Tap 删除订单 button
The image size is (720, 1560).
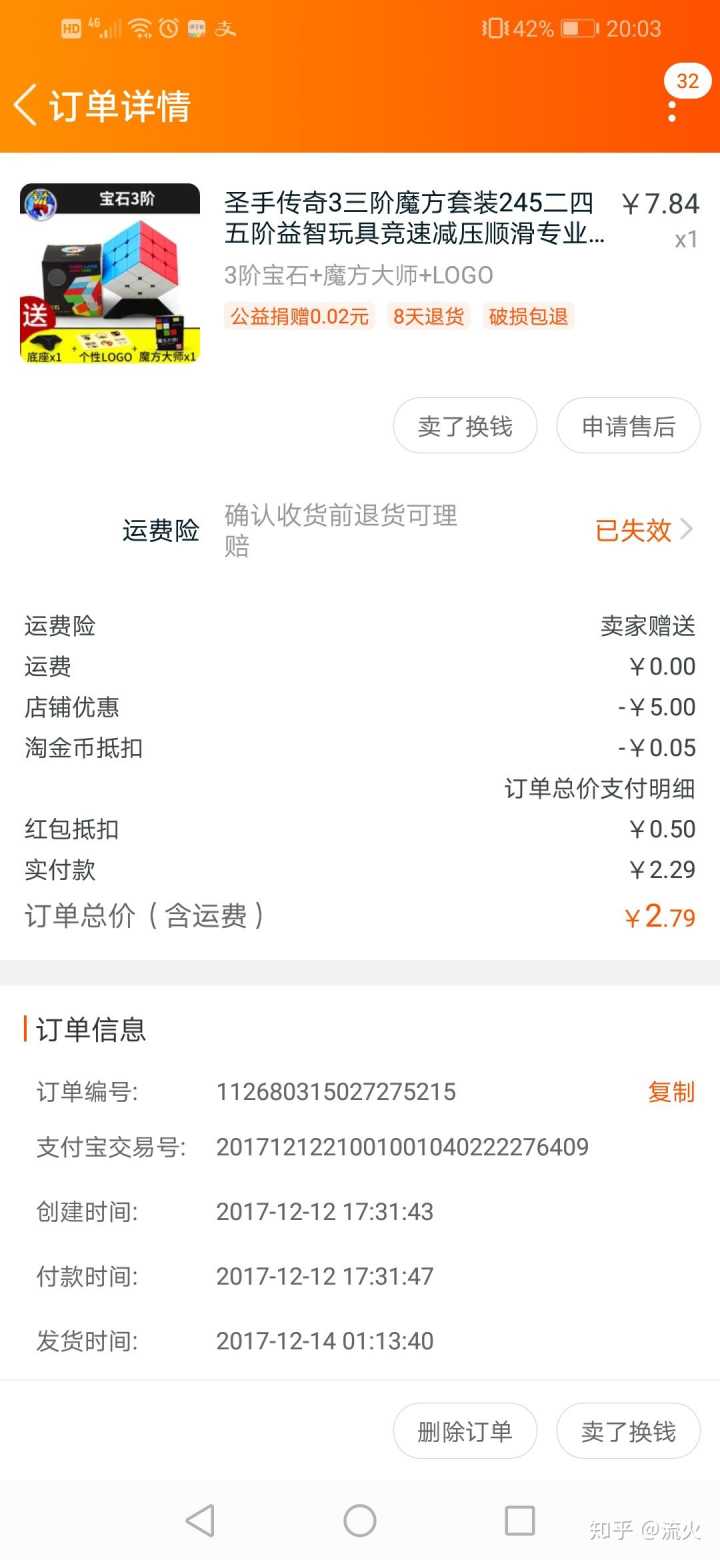(465, 1431)
